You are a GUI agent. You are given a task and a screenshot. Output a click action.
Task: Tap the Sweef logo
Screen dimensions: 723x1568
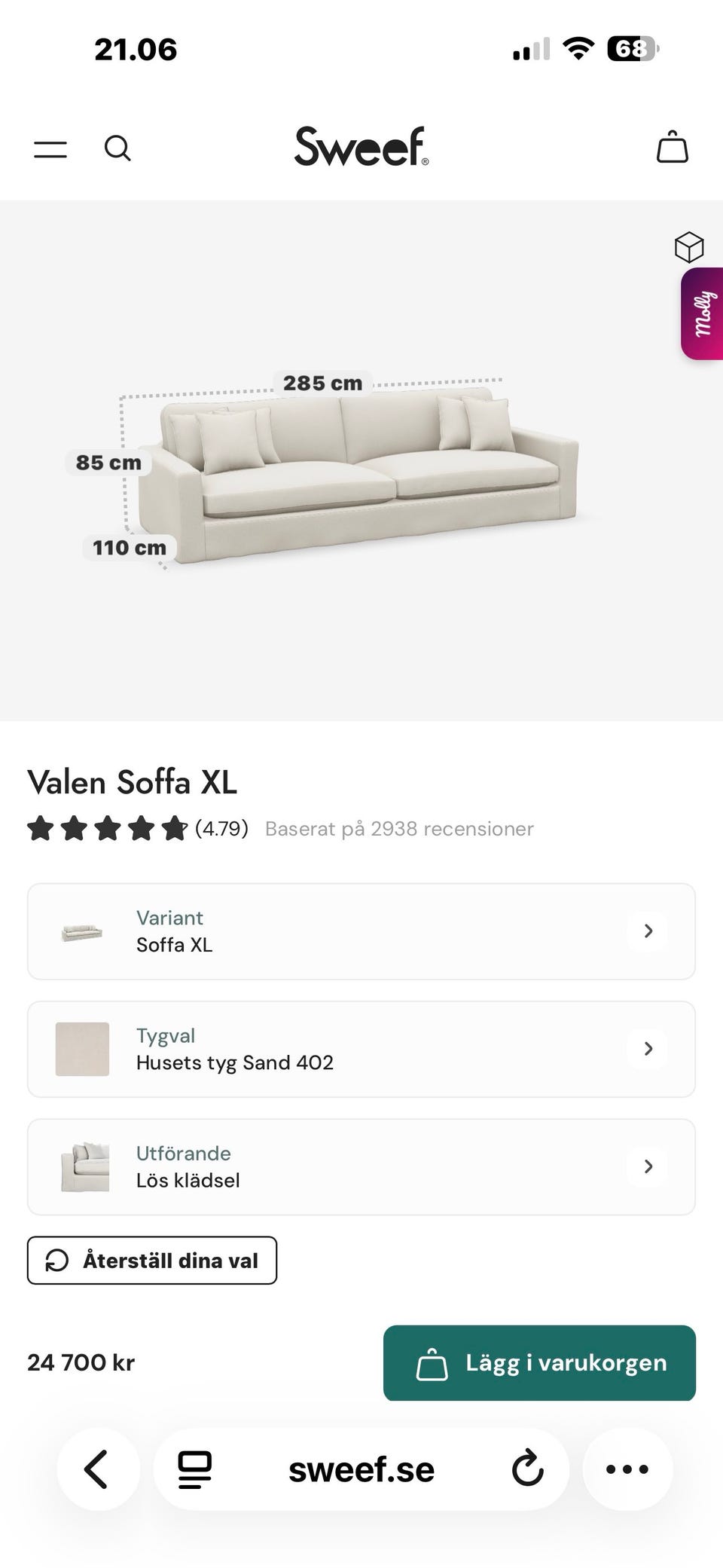click(x=361, y=146)
